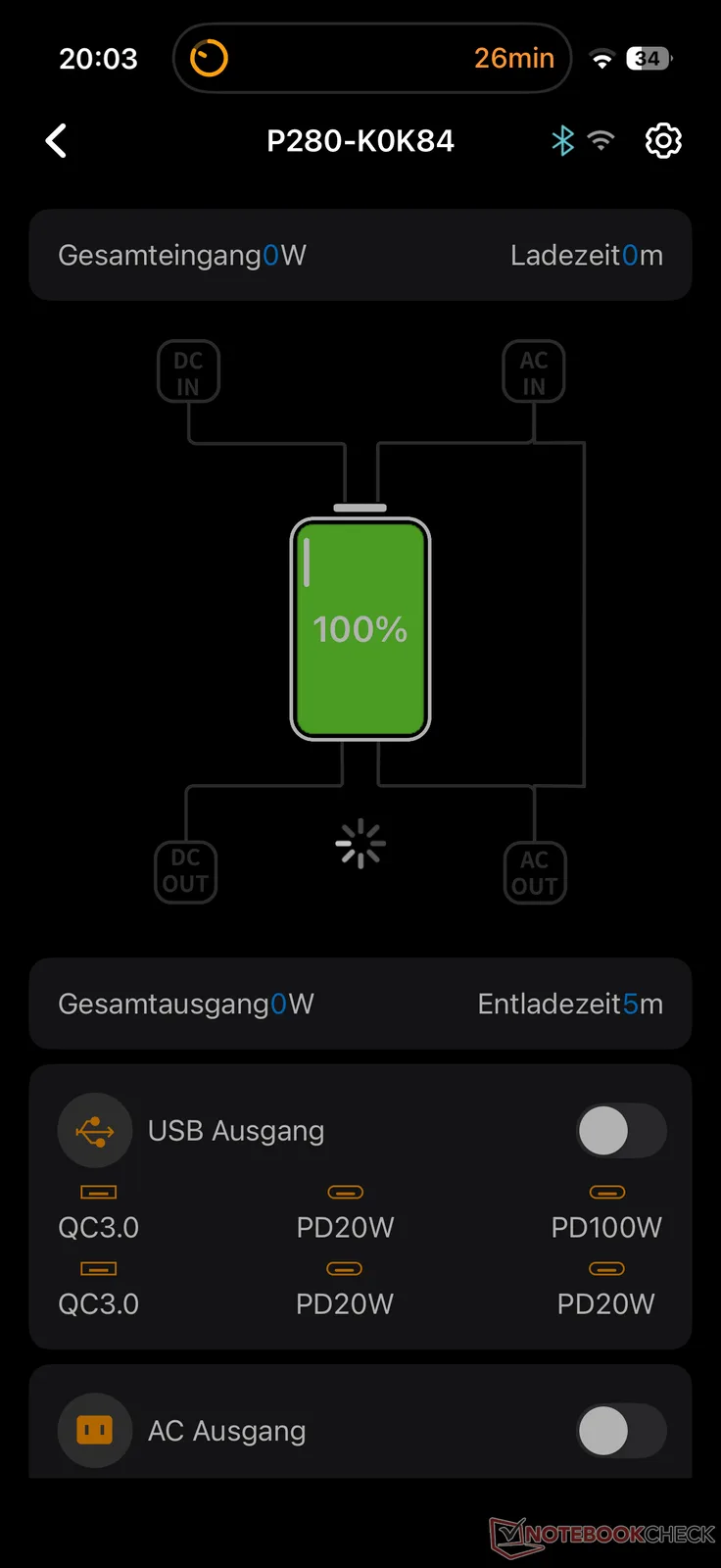
Task: Open the 26min timer pill at the top
Action: 372,59
